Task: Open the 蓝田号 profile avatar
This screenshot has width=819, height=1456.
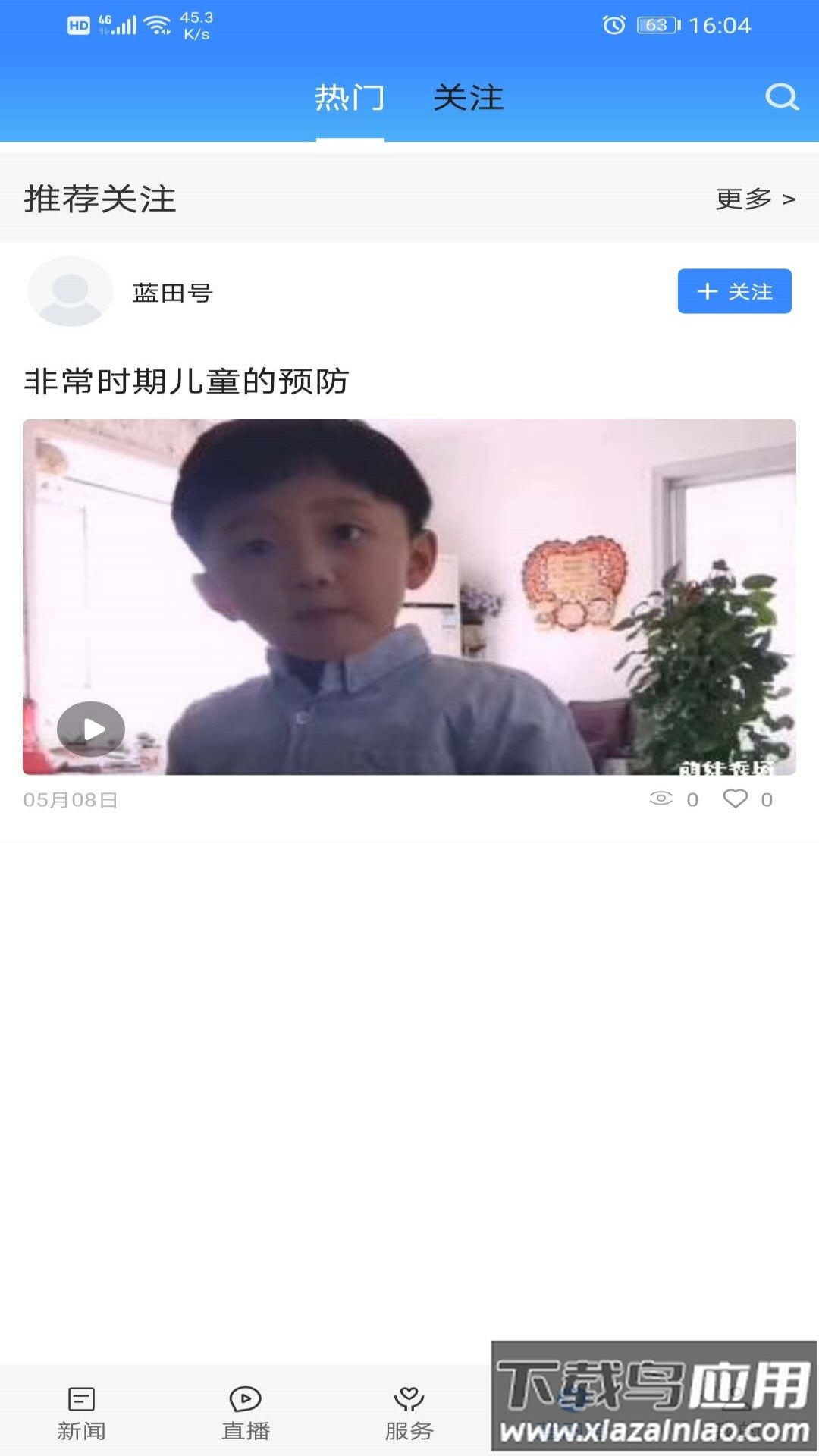Action: [x=70, y=291]
